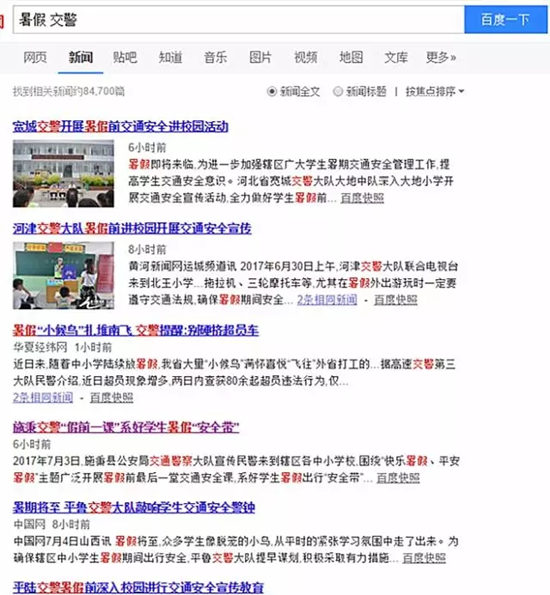Tap the search box containing 暑假 交警

click(238, 20)
